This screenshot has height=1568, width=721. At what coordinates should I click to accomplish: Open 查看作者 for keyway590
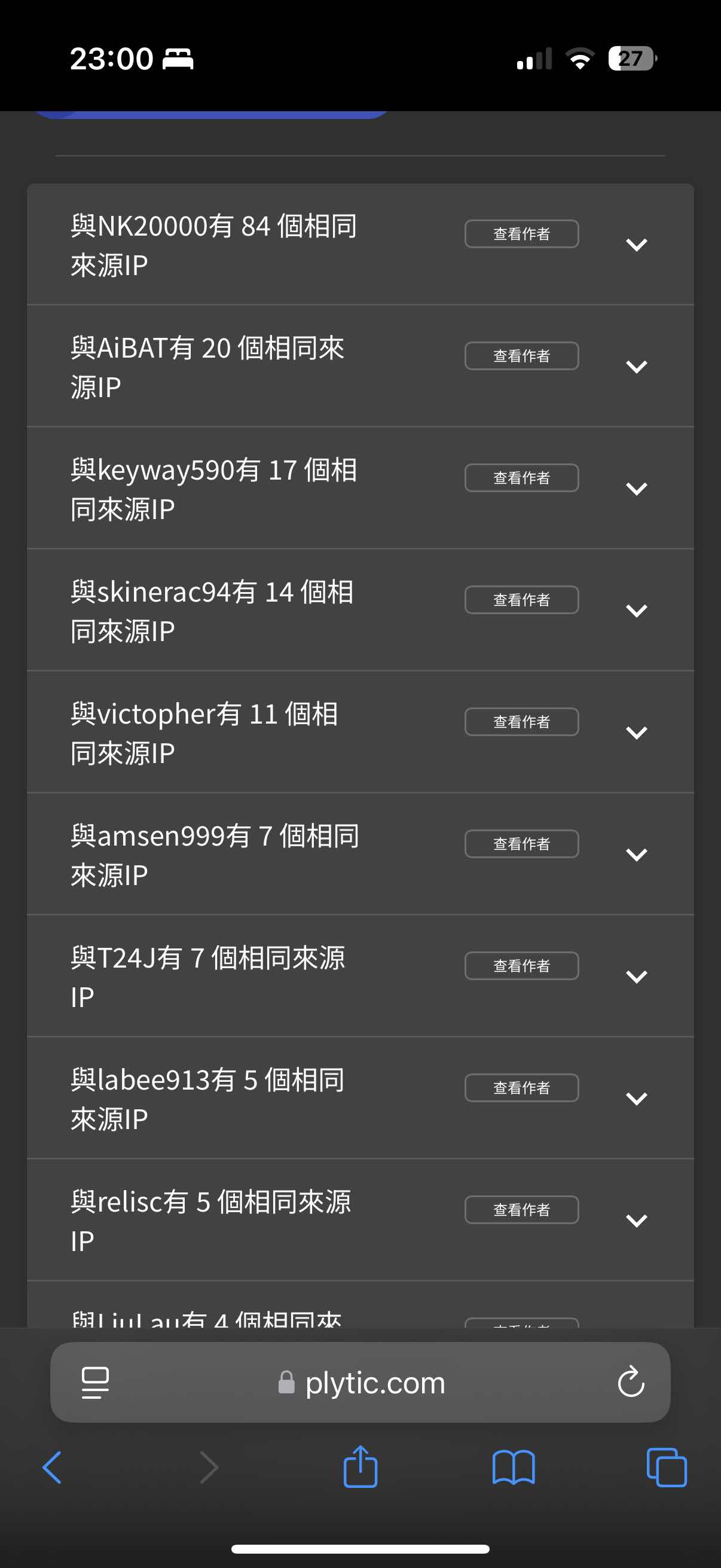tap(521, 478)
